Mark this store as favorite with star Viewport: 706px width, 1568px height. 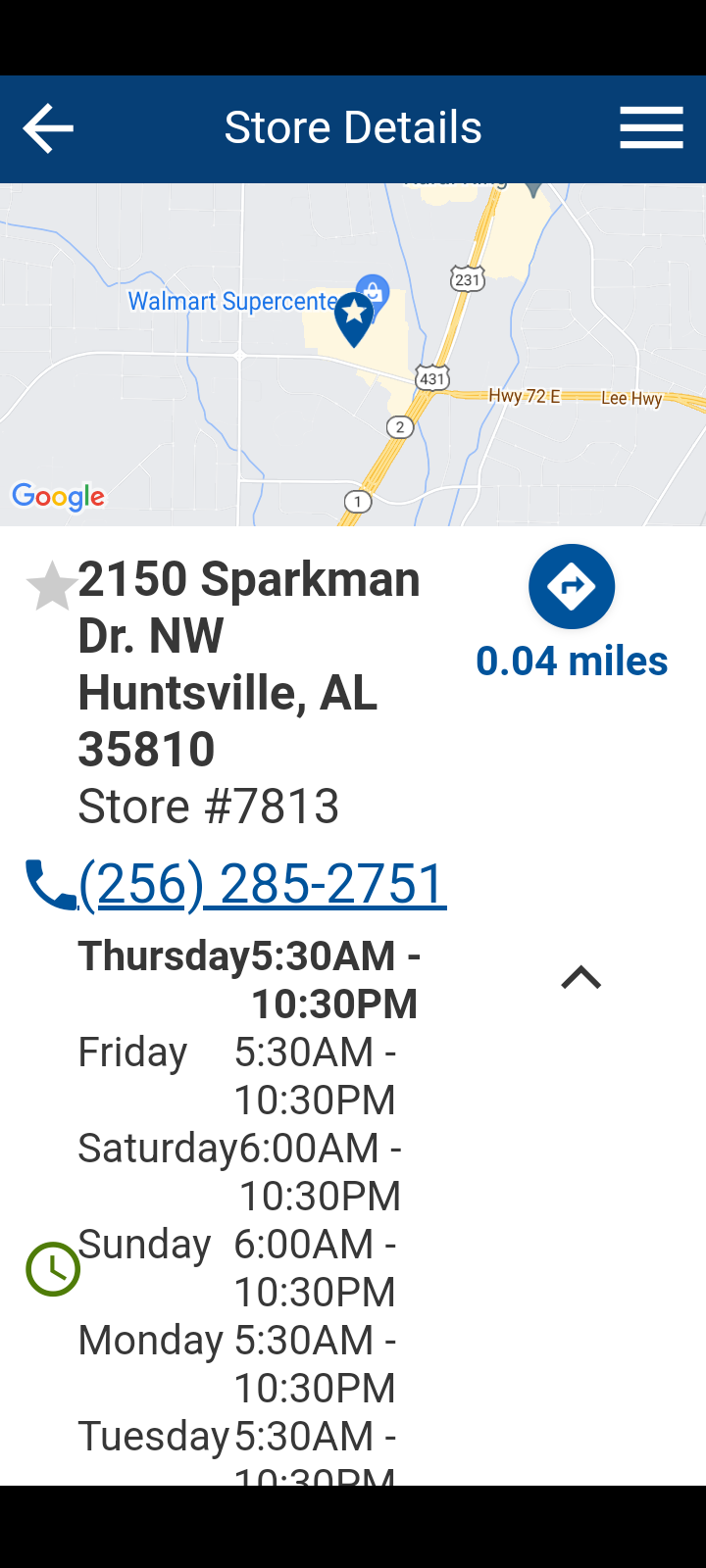click(x=51, y=586)
